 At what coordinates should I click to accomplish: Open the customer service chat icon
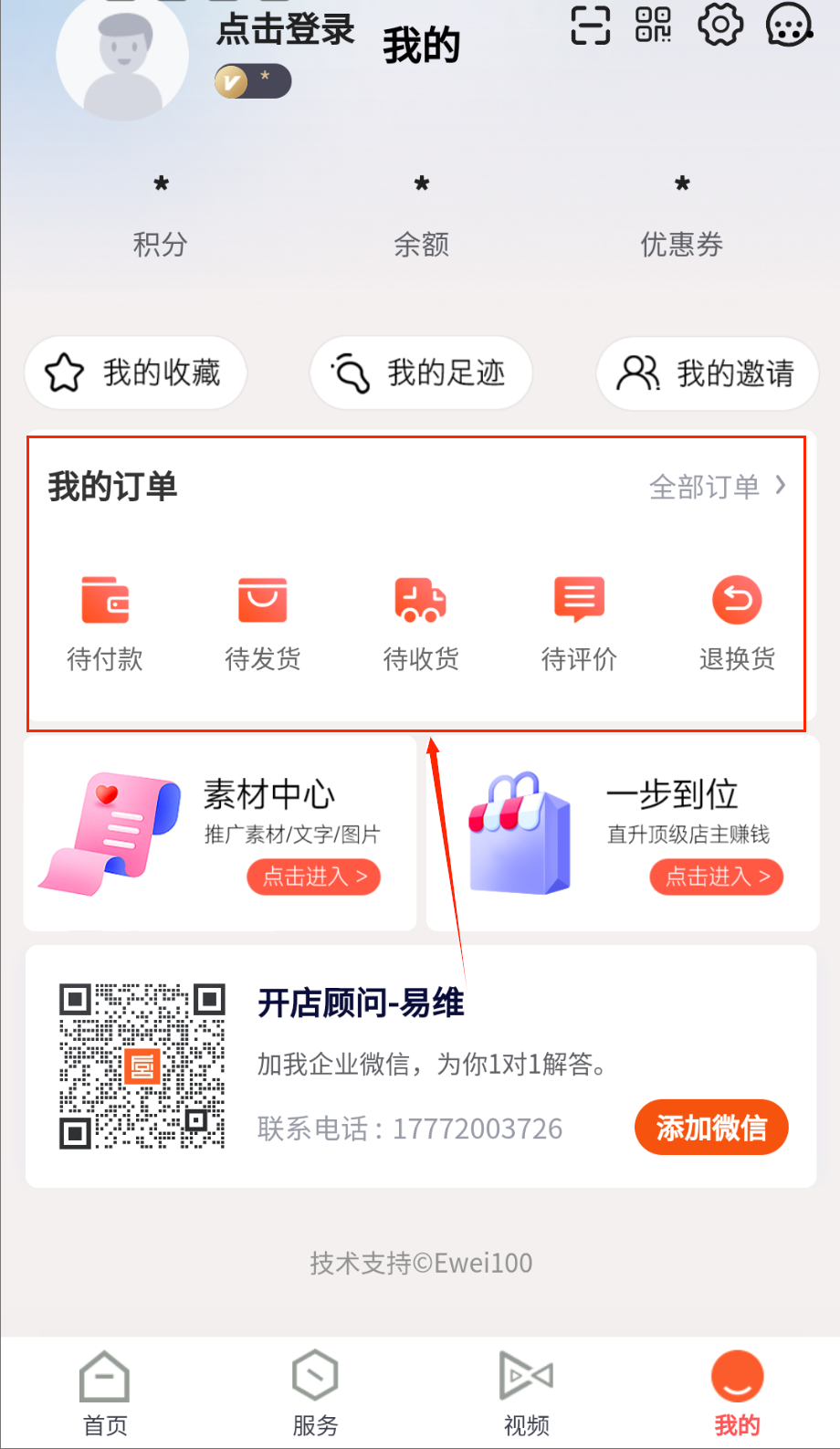tap(789, 25)
